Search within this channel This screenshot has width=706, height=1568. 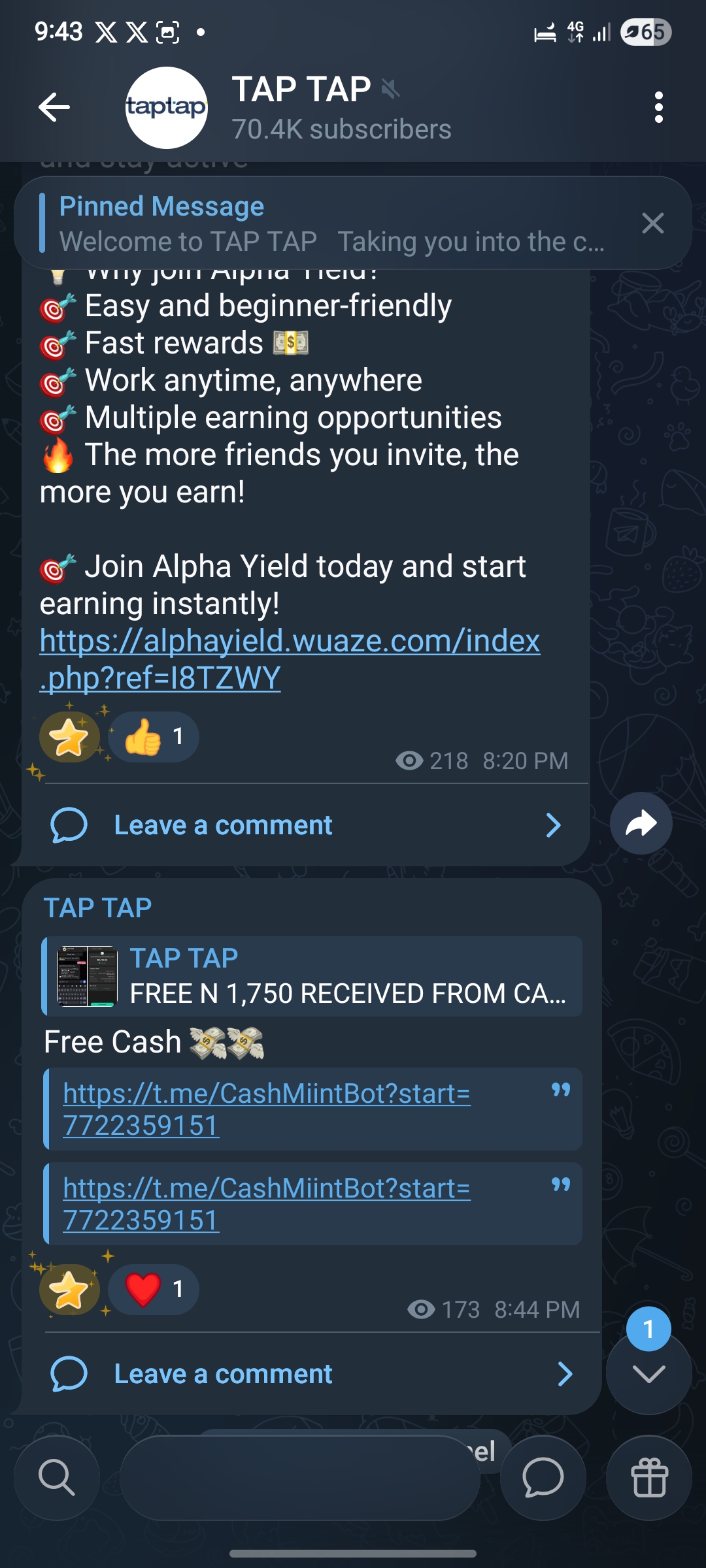click(x=57, y=1478)
